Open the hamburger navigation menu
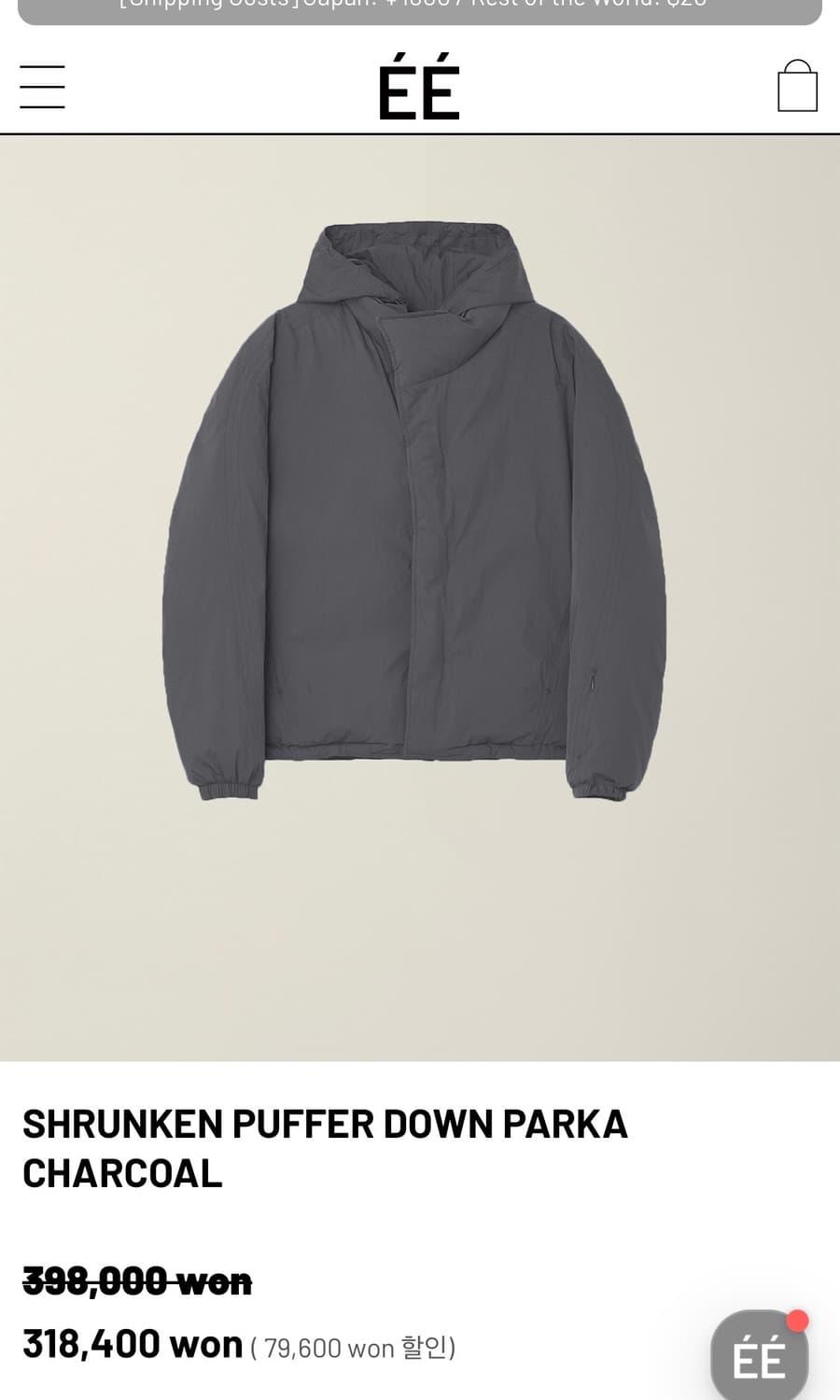The width and height of the screenshot is (840, 1400). click(42, 87)
